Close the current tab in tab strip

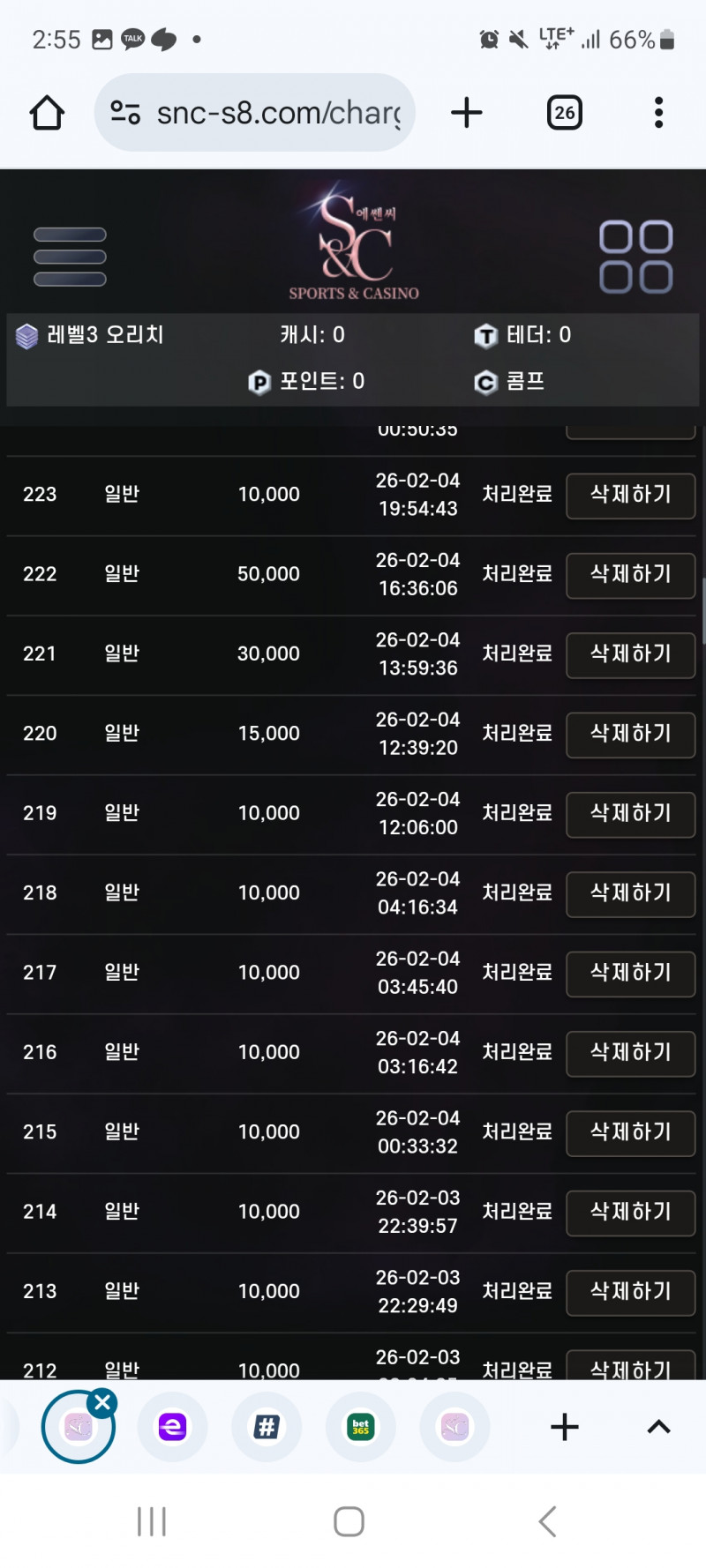coord(103,1402)
